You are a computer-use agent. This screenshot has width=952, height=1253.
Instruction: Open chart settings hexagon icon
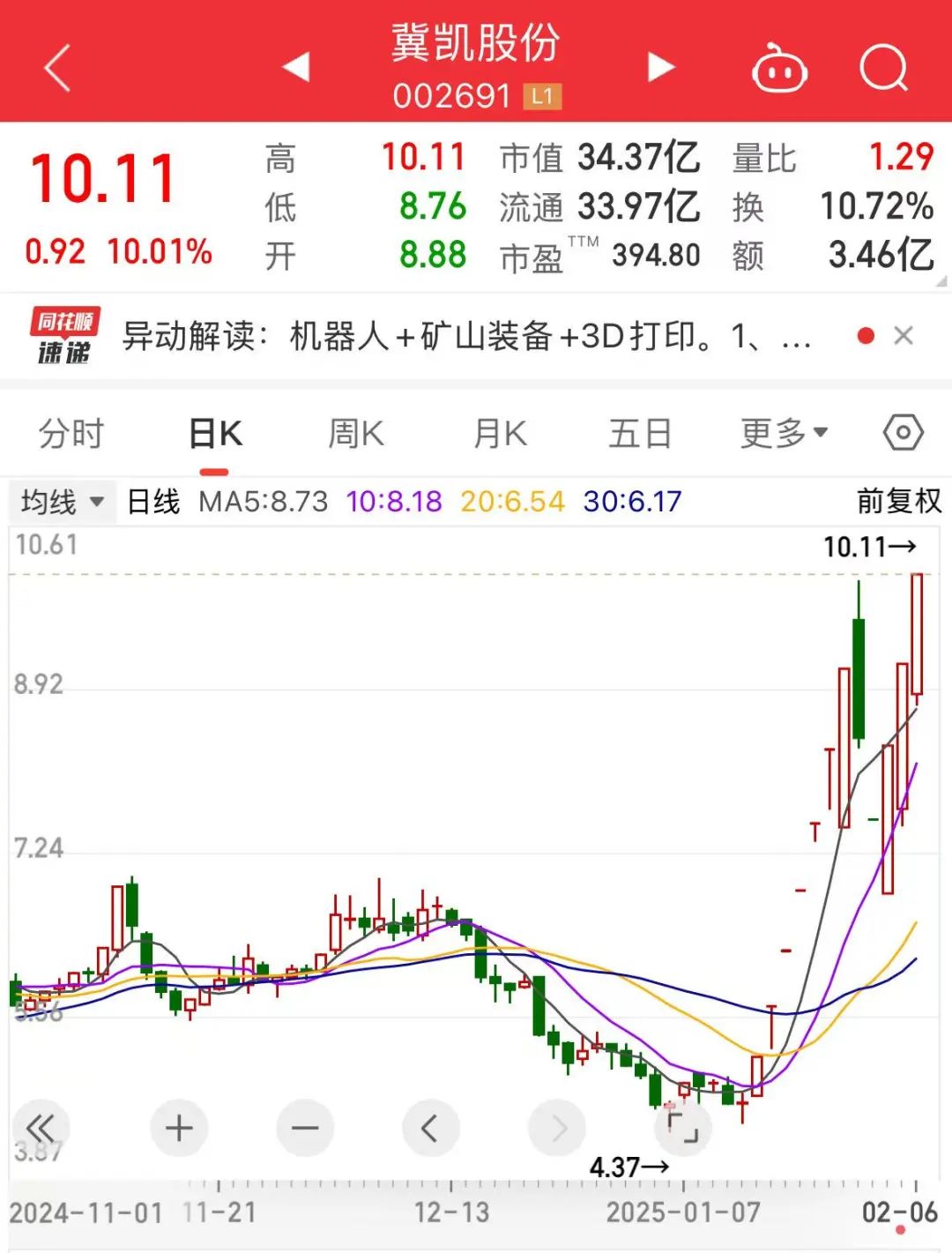[x=904, y=433]
